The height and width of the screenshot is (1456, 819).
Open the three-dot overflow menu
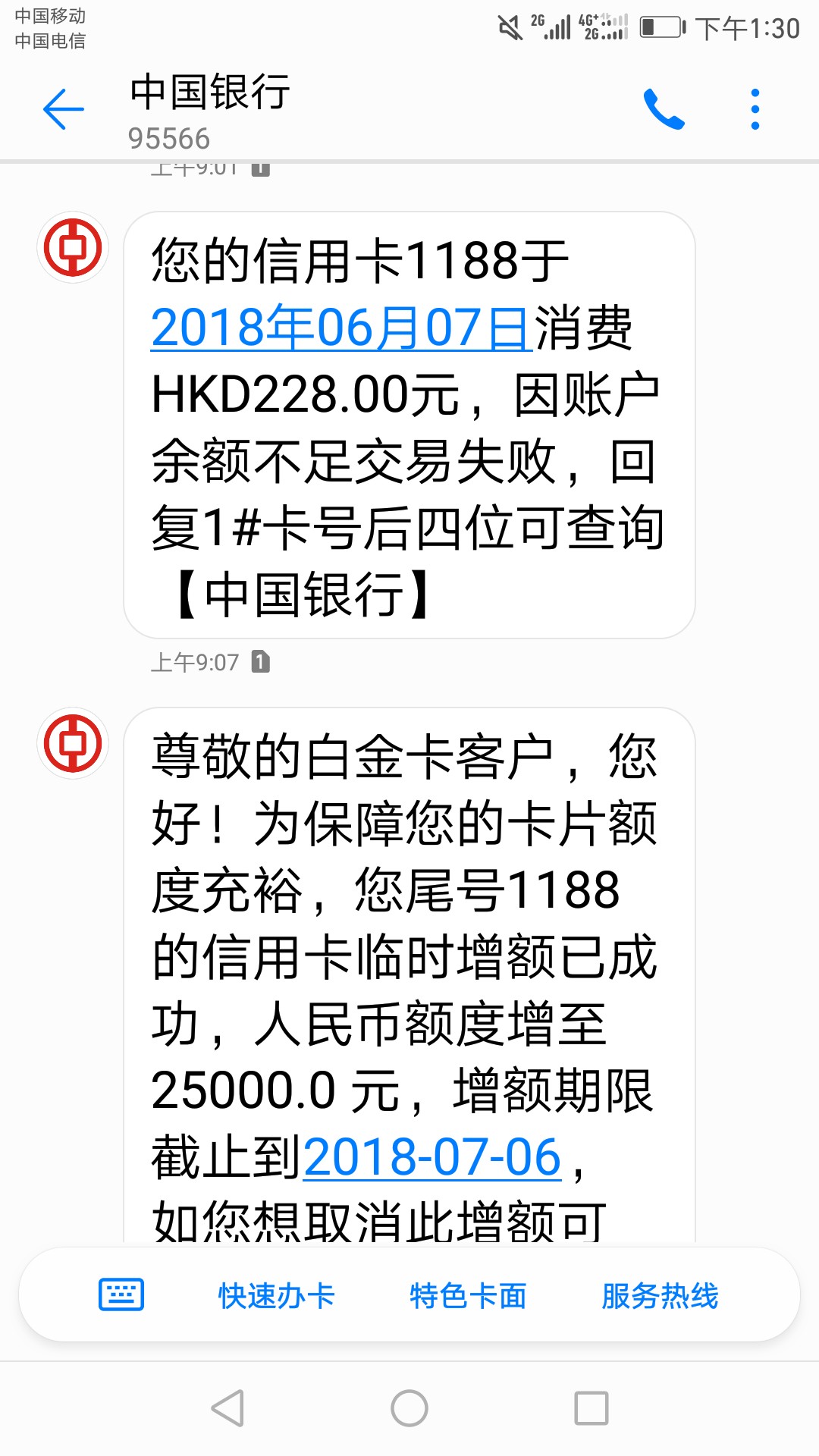(x=755, y=109)
